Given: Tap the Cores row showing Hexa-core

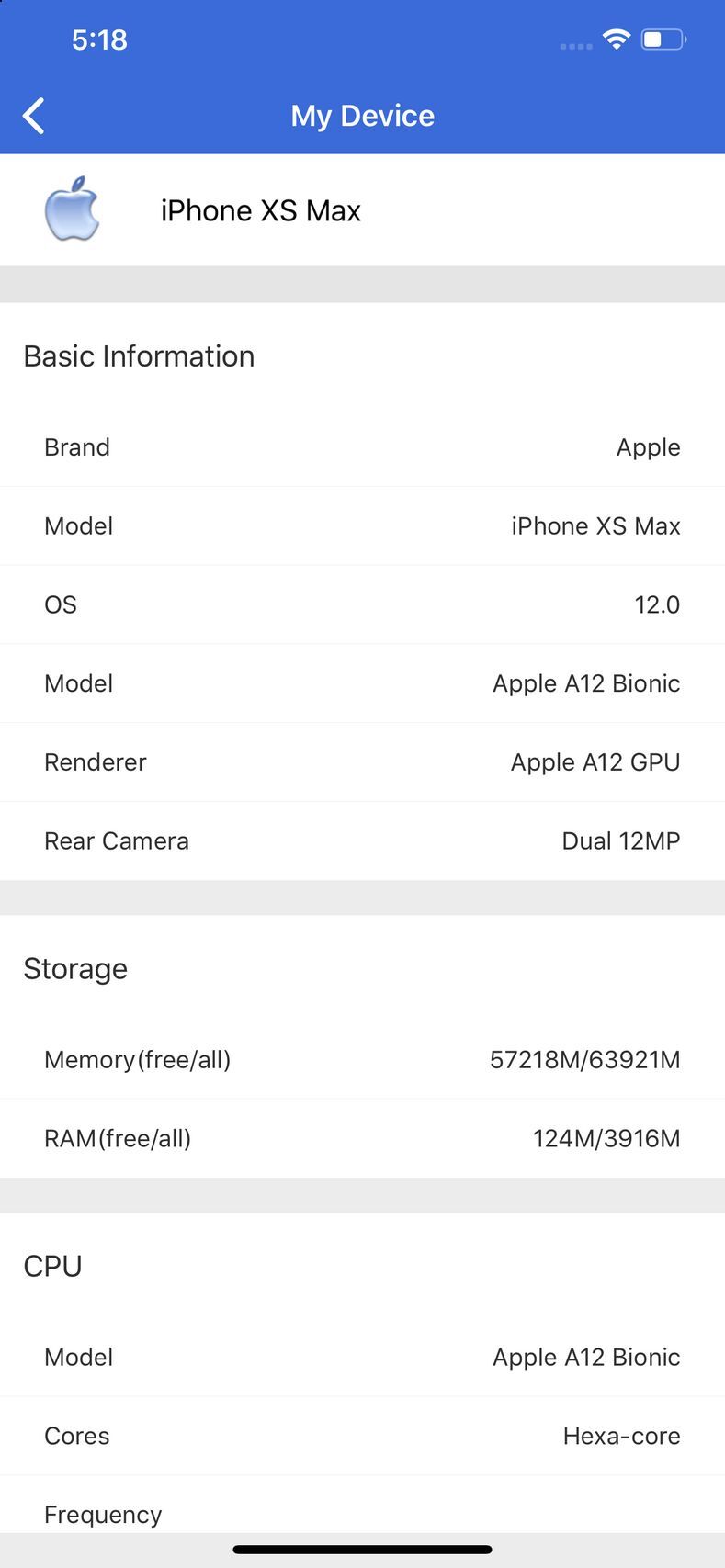Looking at the screenshot, I should [x=362, y=1436].
